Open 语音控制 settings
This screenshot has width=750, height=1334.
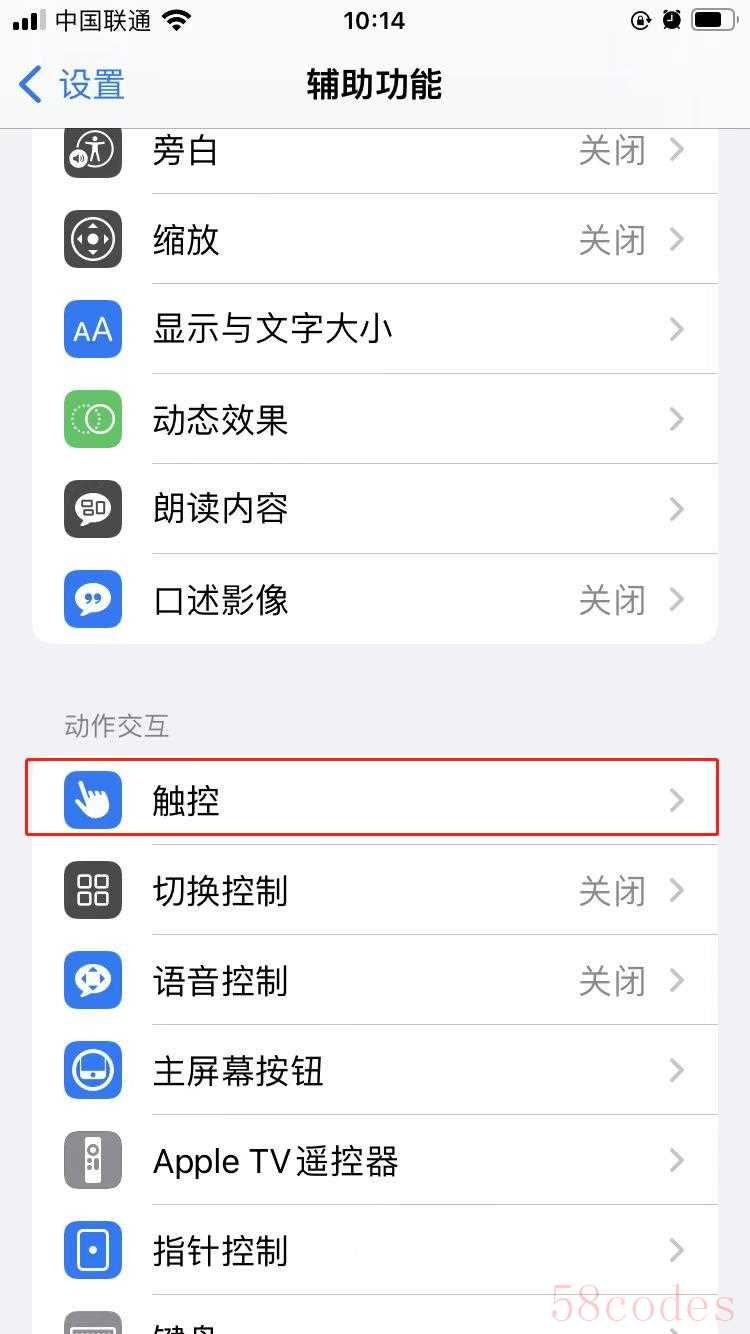375,980
